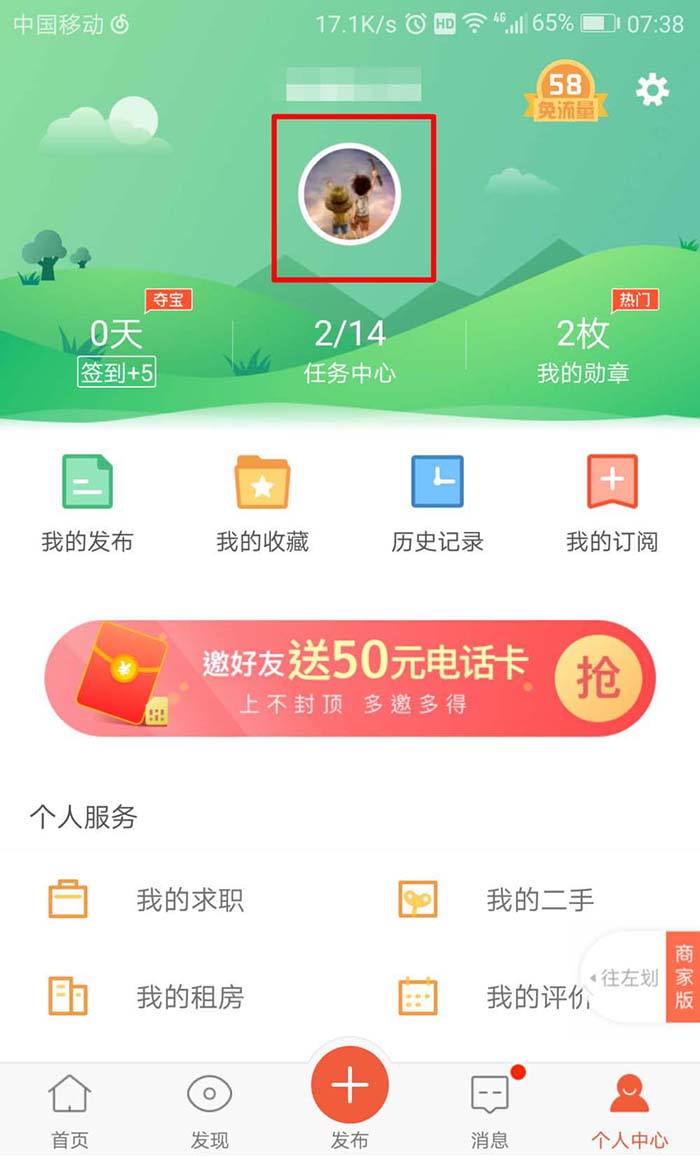Open the 58 免流量 badge

click(x=565, y=94)
